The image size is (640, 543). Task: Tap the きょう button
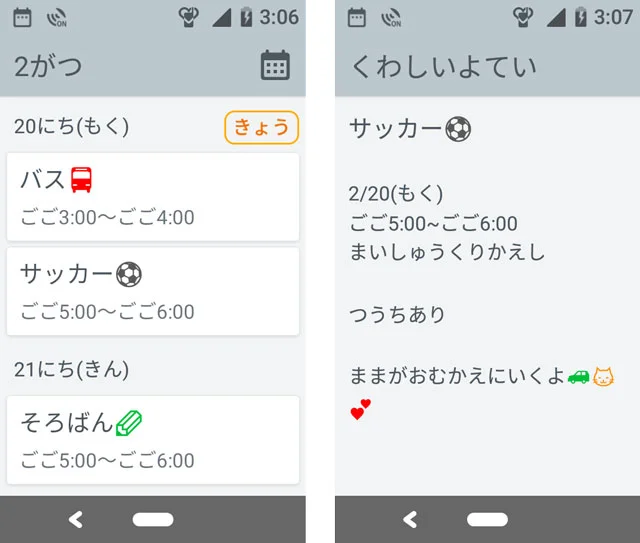click(x=261, y=127)
